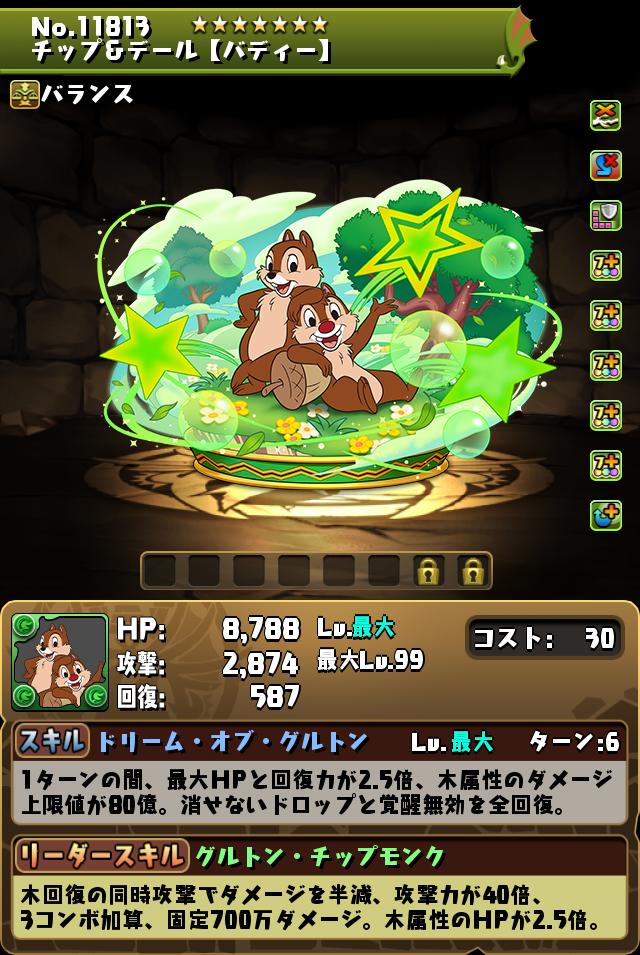Tap the first awakening icon (cloud resist)
Screen dimensions: 640x955
coord(605,115)
